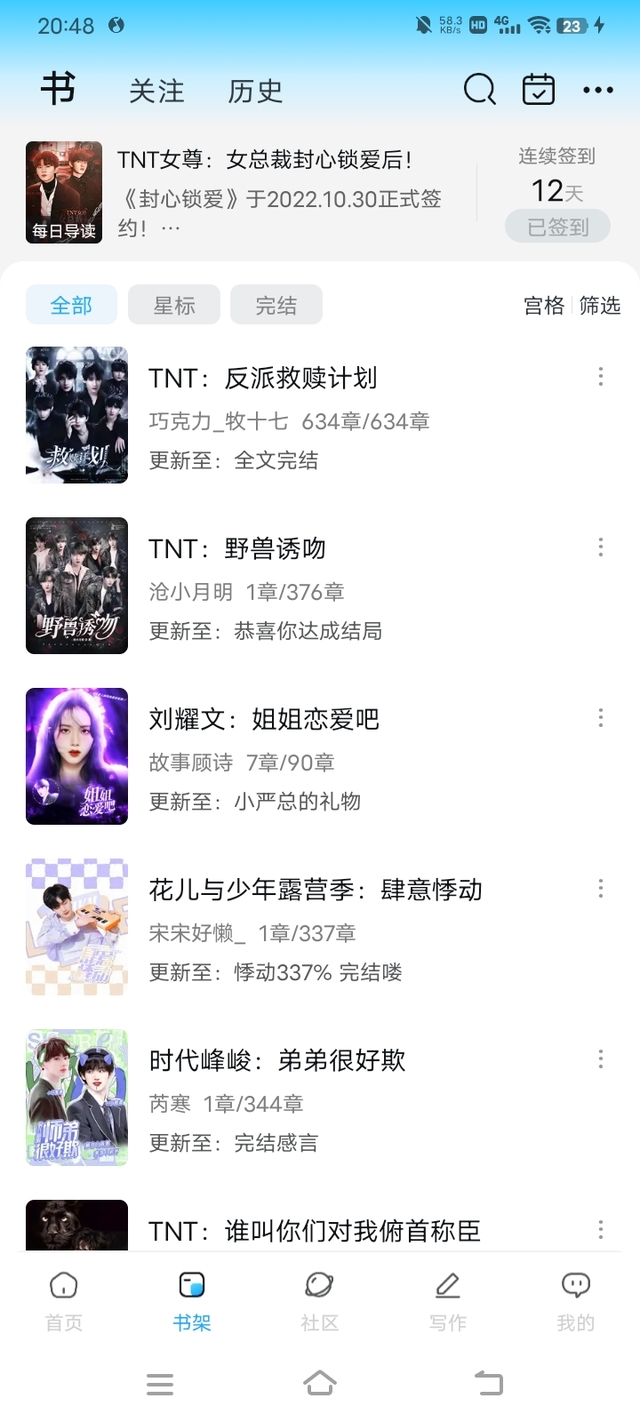Go to the 我的 profile tab
This screenshot has width=640, height=1422.
coord(576,1300)
